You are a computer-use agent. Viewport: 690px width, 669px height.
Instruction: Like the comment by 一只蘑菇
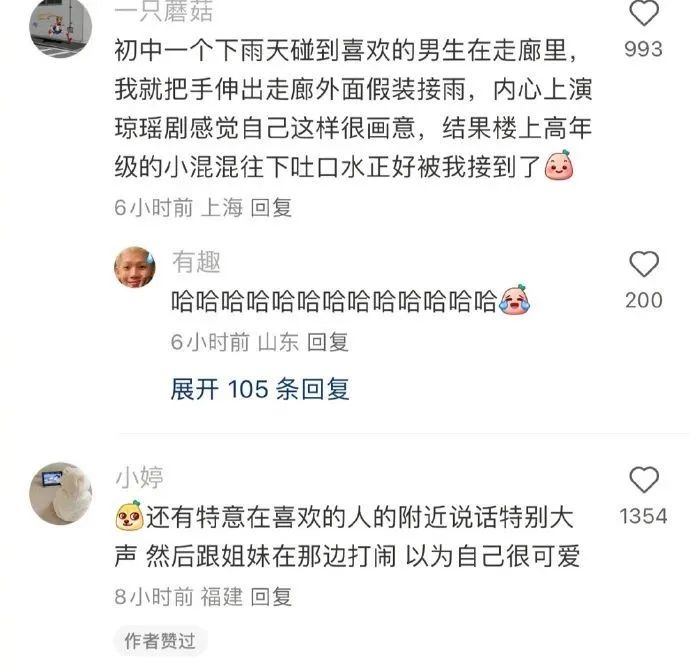644,14
